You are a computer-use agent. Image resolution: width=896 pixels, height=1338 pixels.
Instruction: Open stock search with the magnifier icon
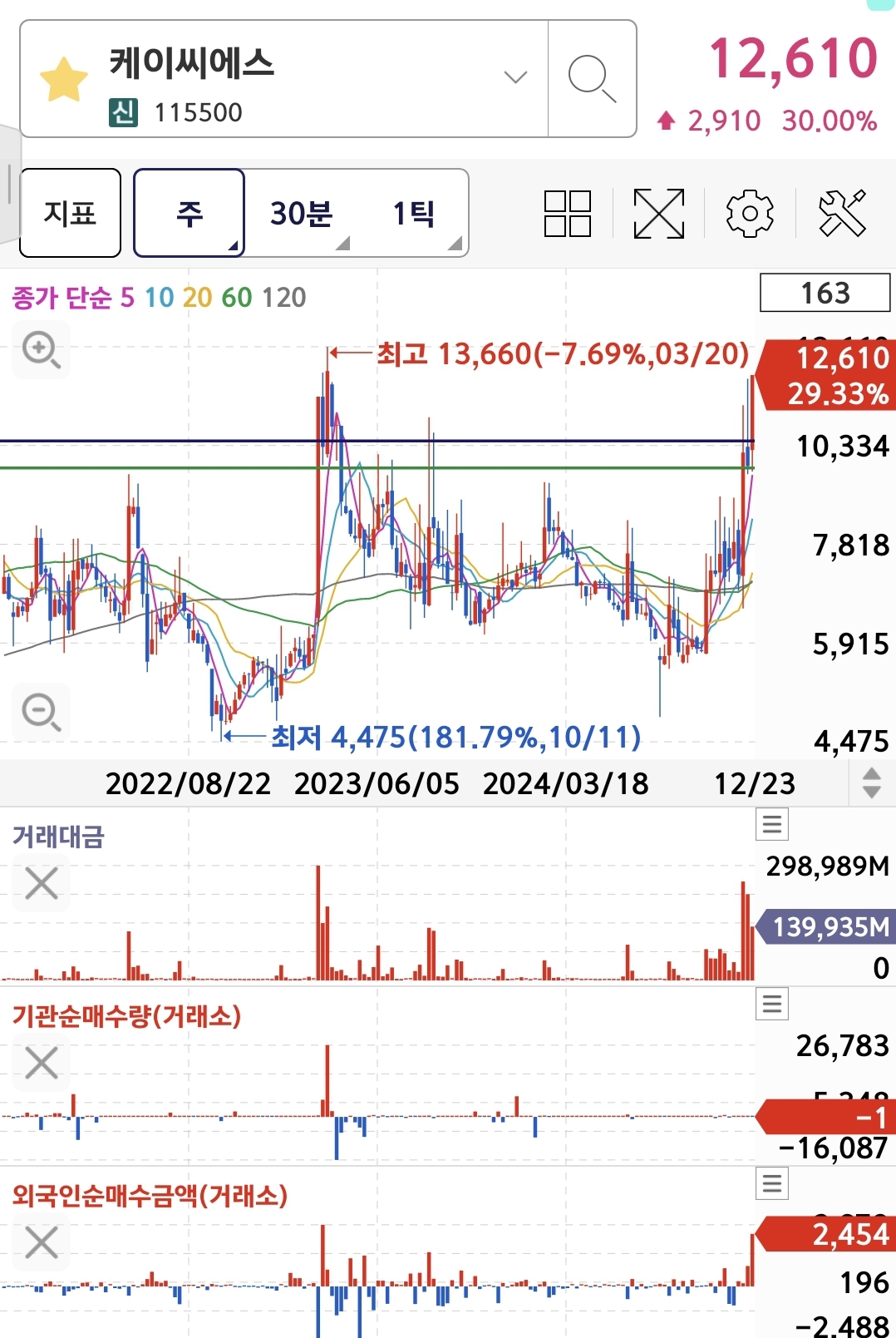pos(592,79)
